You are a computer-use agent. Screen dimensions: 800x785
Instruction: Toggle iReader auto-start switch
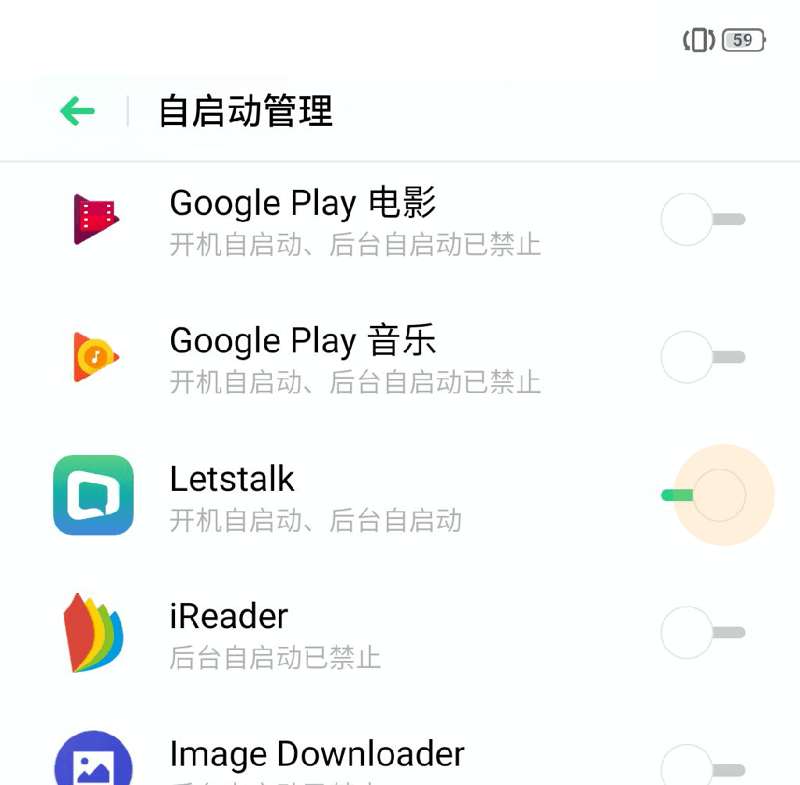702,633
